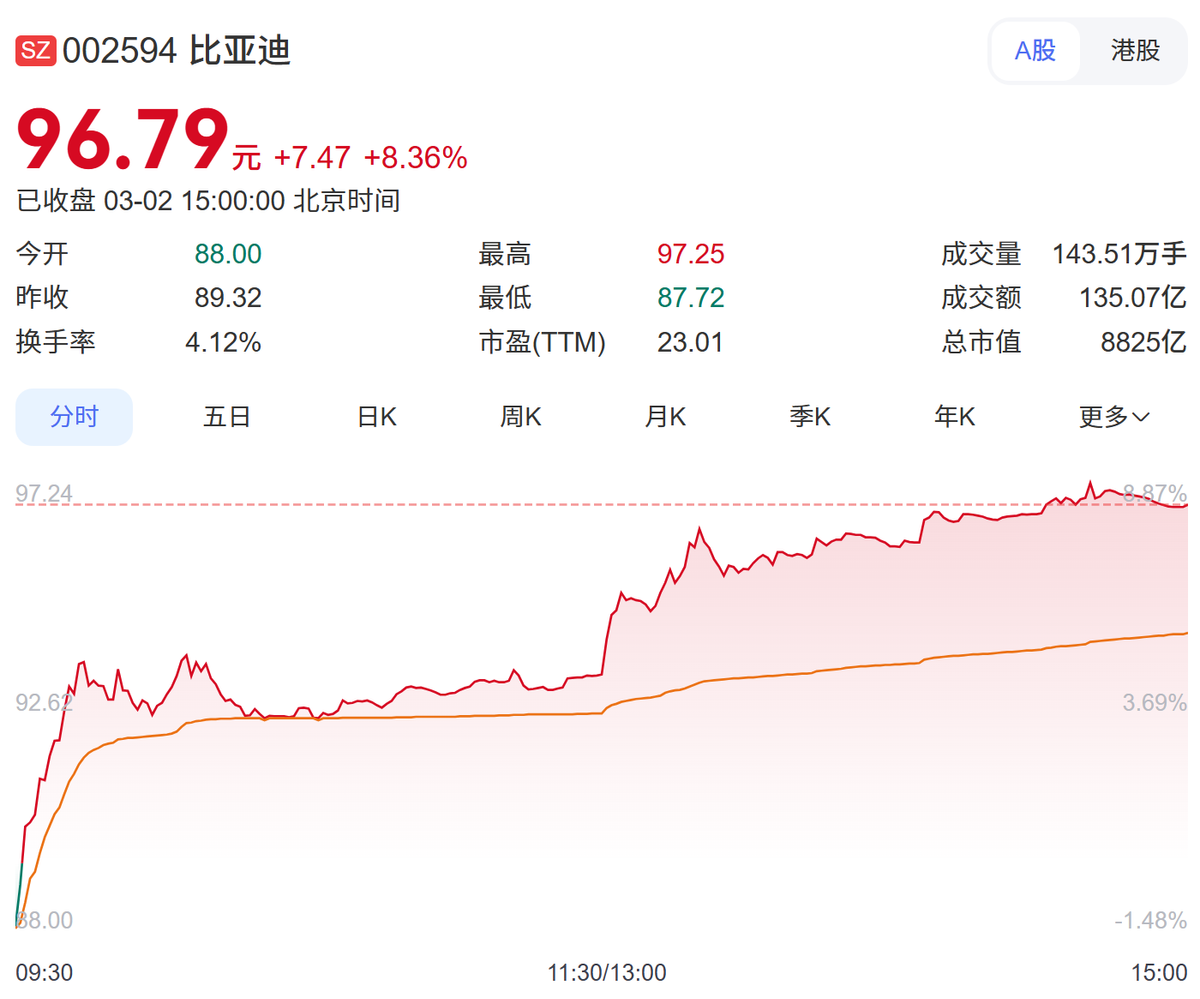The height and width of the screenshot is (999, 1200).
Task: Switch to the 港股 market segment
Action: point(1135,51)
